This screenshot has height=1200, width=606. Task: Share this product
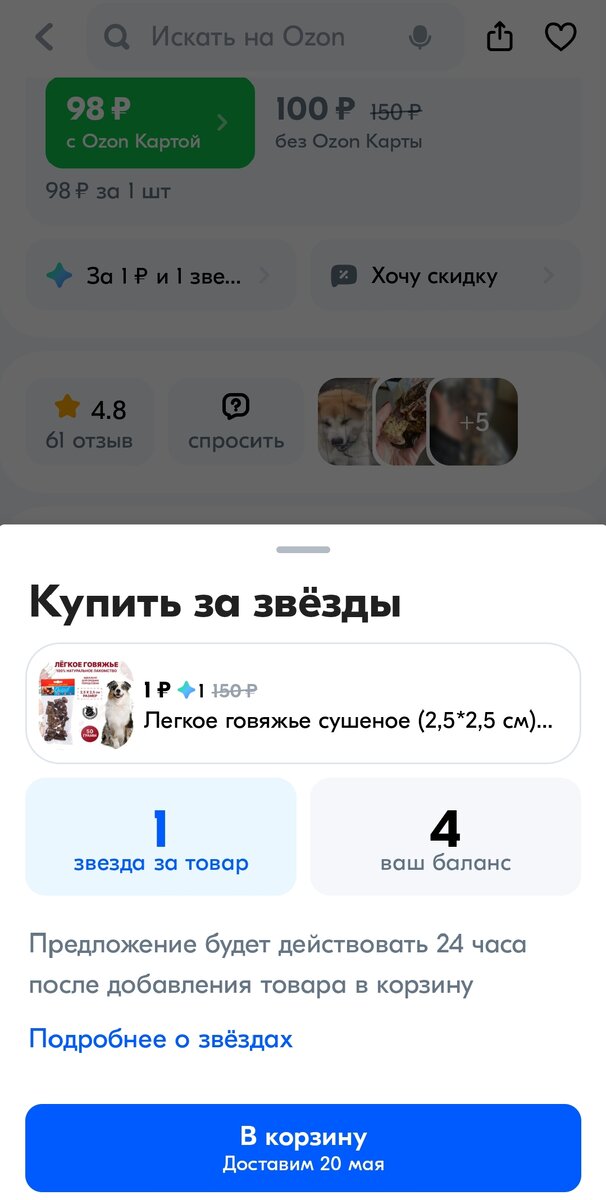click(x=500, y=37)
